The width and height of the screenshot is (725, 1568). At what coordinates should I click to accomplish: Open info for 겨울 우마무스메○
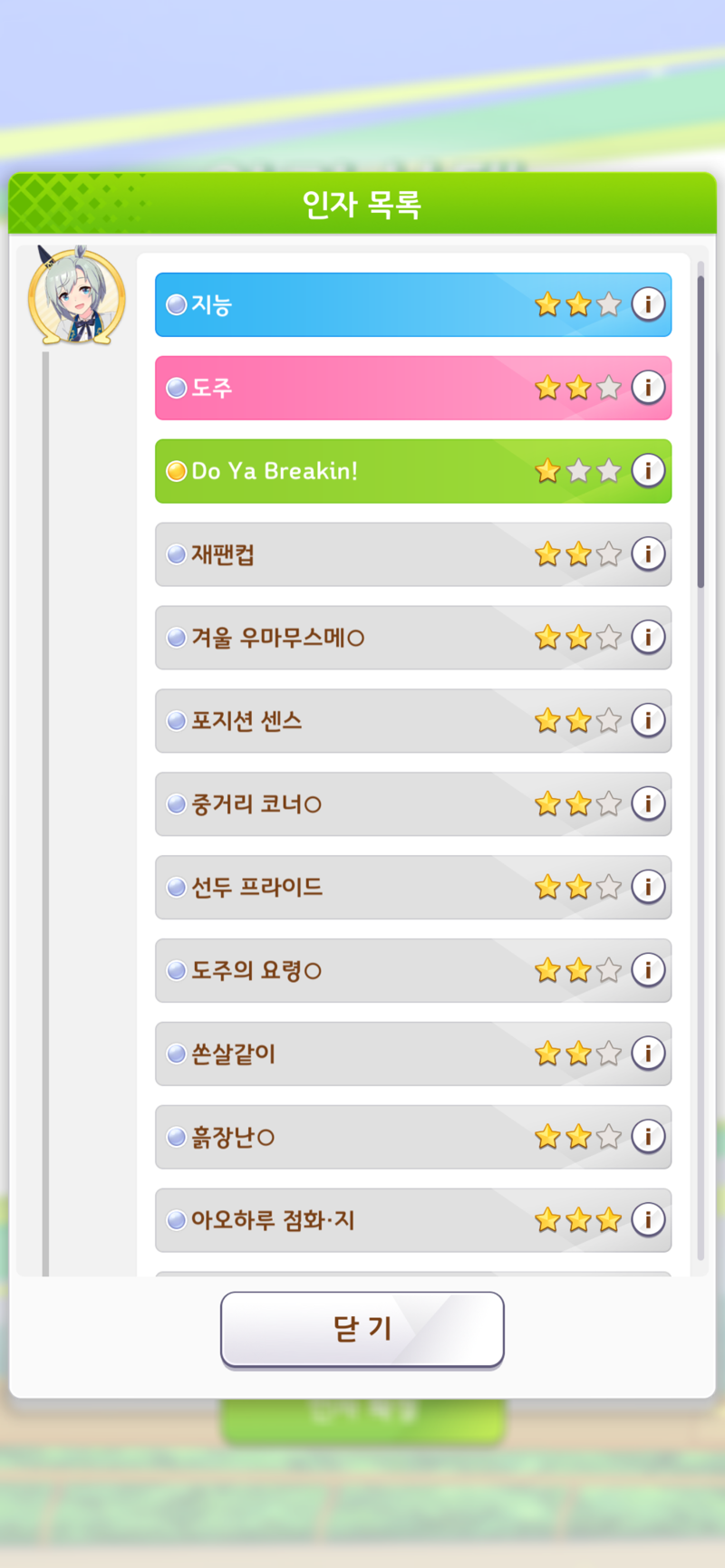point(648,638)
